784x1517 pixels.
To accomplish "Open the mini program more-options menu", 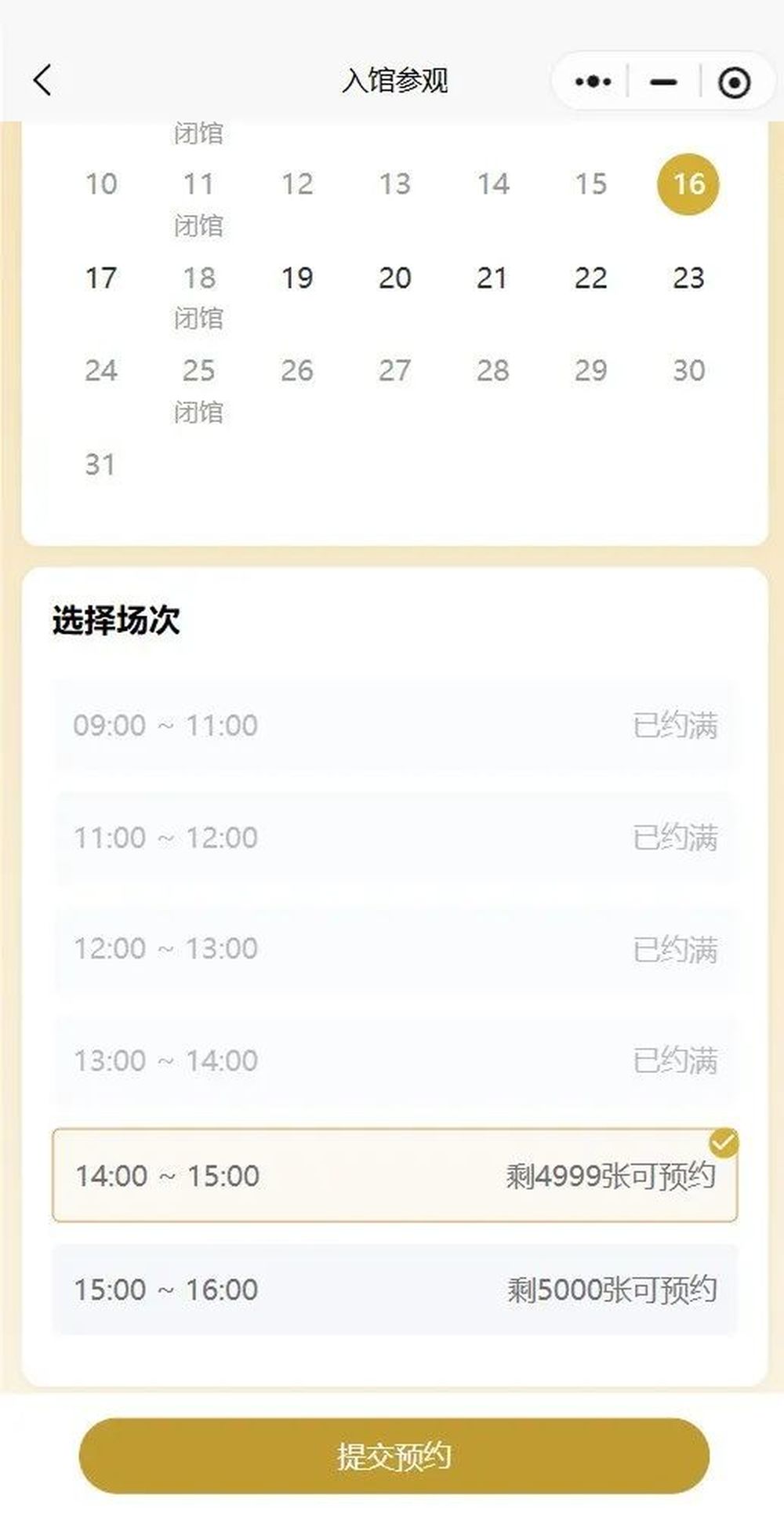I will (x=593, y=81).
